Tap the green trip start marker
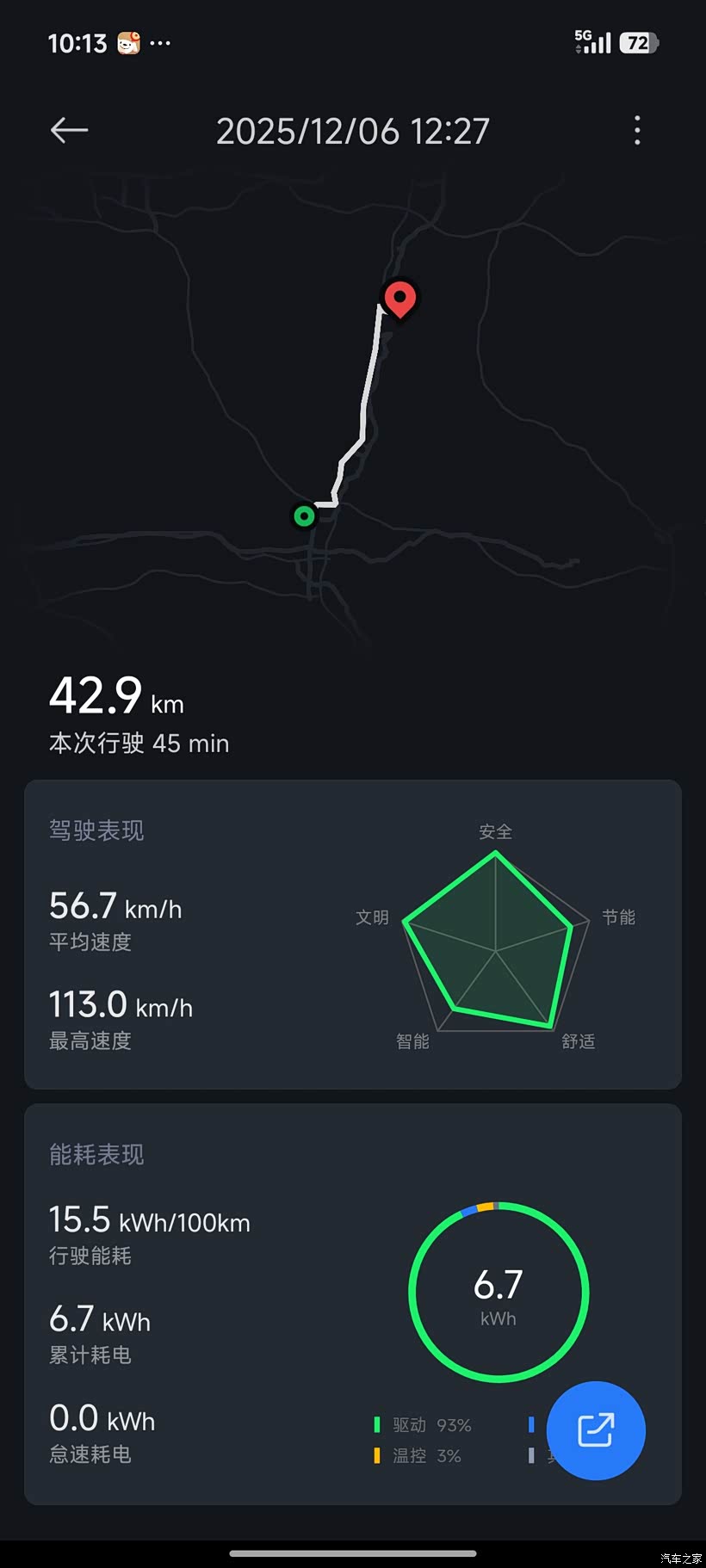 click(304, 515)
